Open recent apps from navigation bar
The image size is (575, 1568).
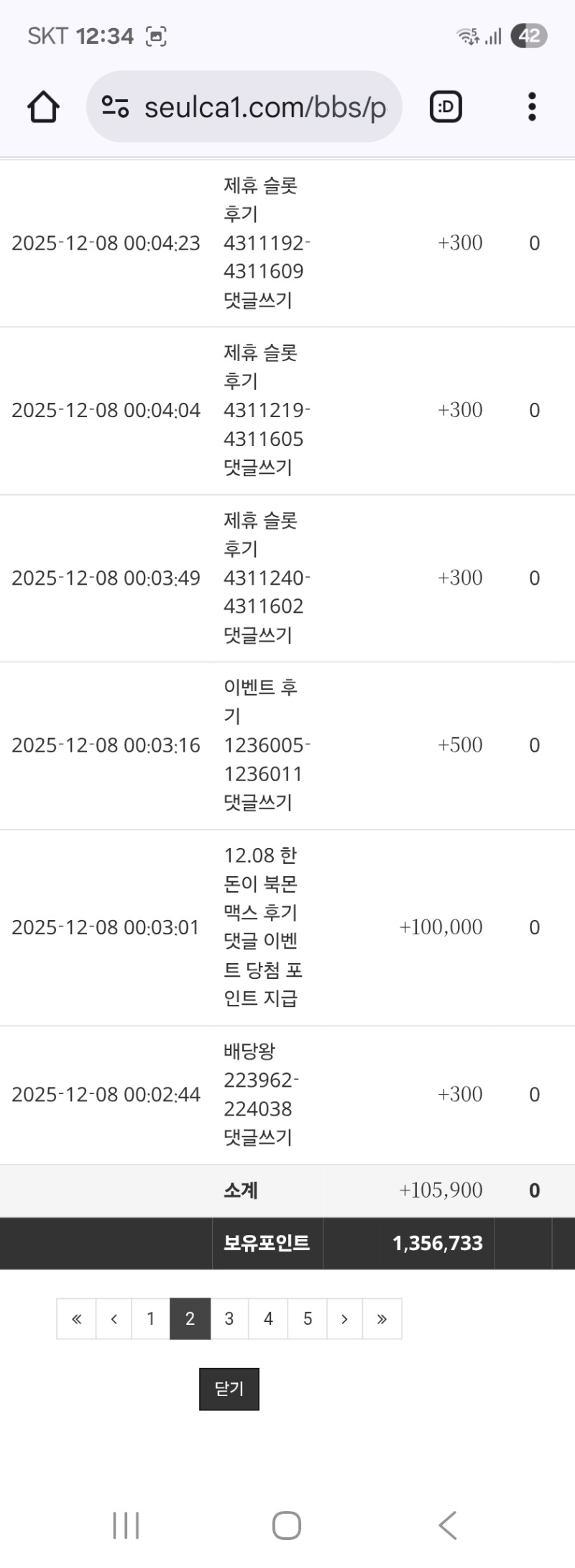[x=126, y=1525]
